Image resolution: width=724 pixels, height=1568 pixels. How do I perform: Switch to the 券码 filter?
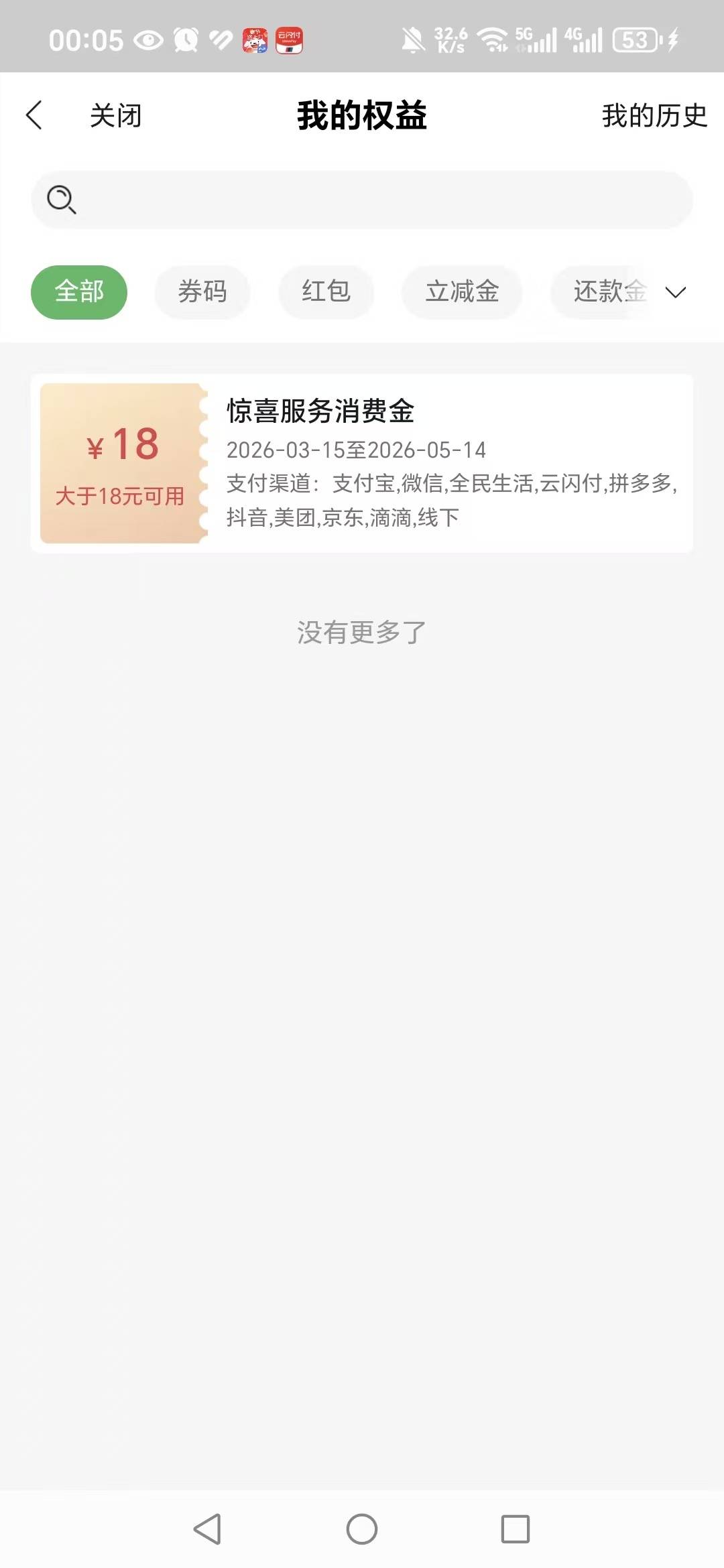202,292
